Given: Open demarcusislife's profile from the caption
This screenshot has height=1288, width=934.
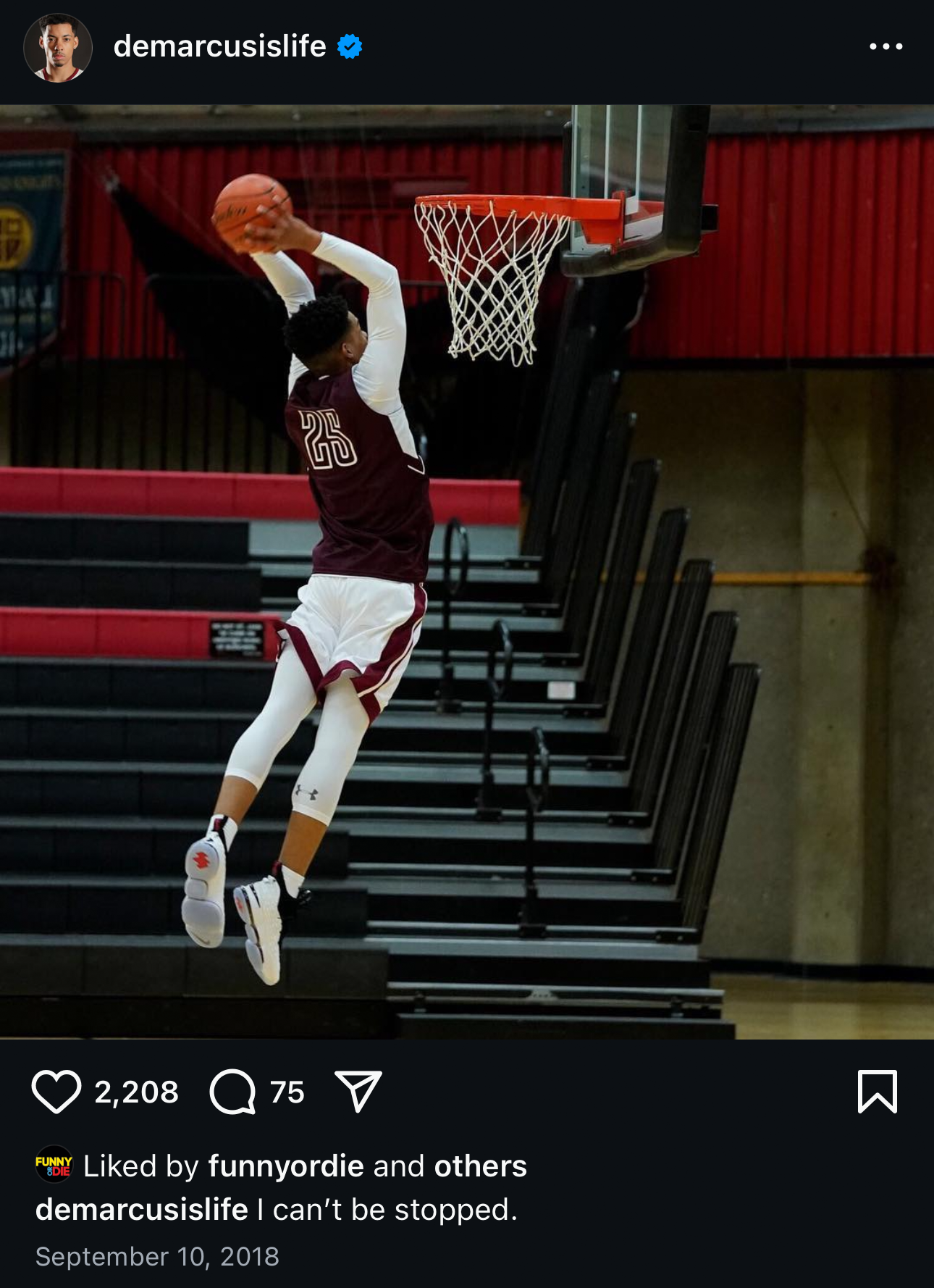Looking at the screenshot, I should [142, 1210].
